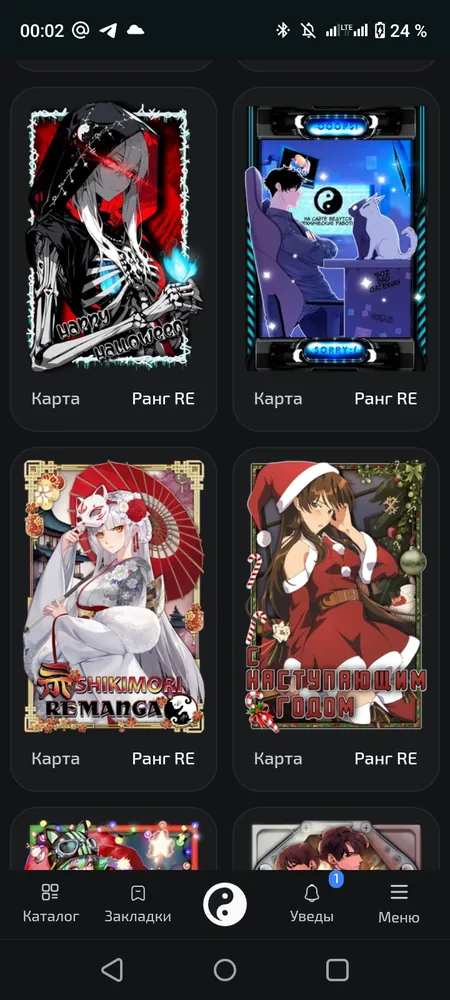This screenshot has height=1000, width=450.
Task: Open the Меню tab
Action: pos(399,904)
